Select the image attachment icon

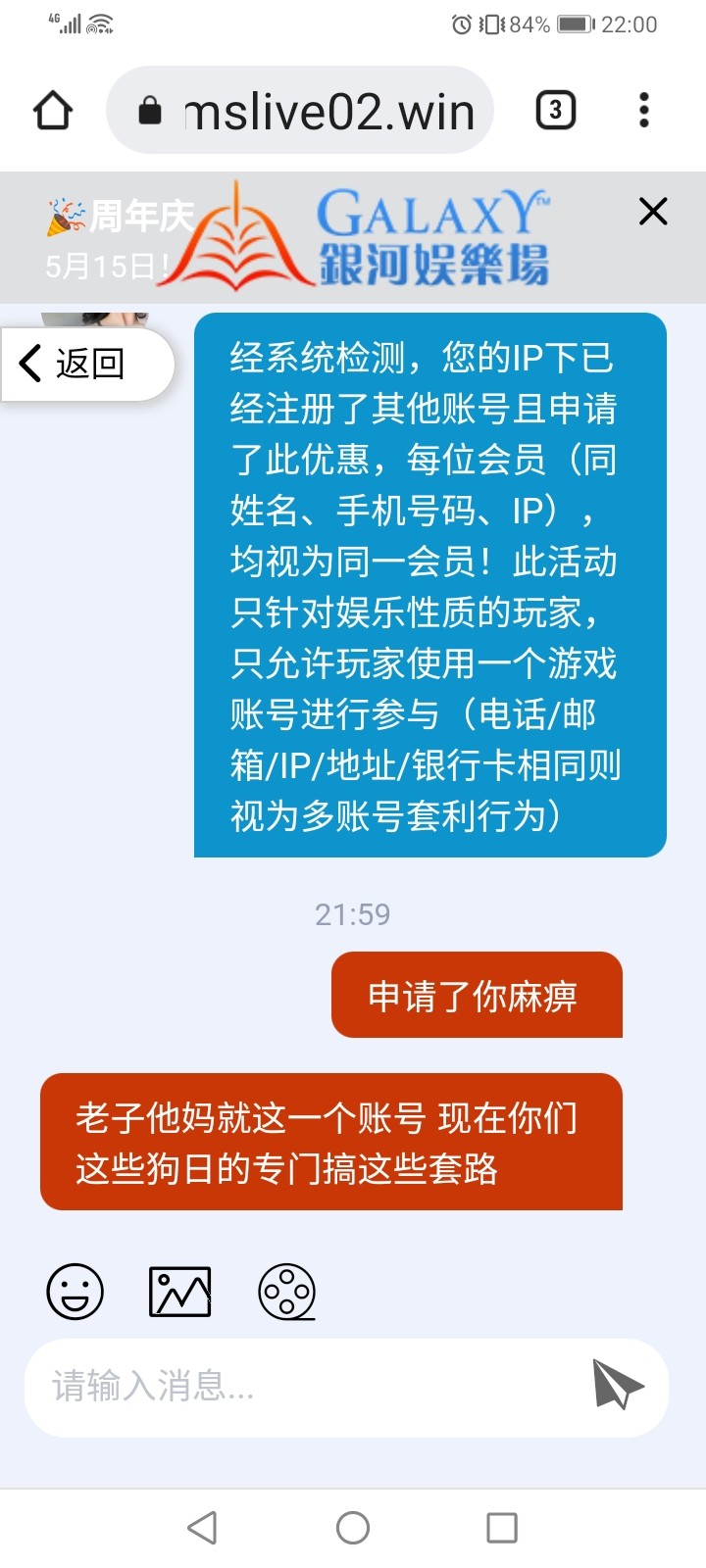(x=179, y=1292)
